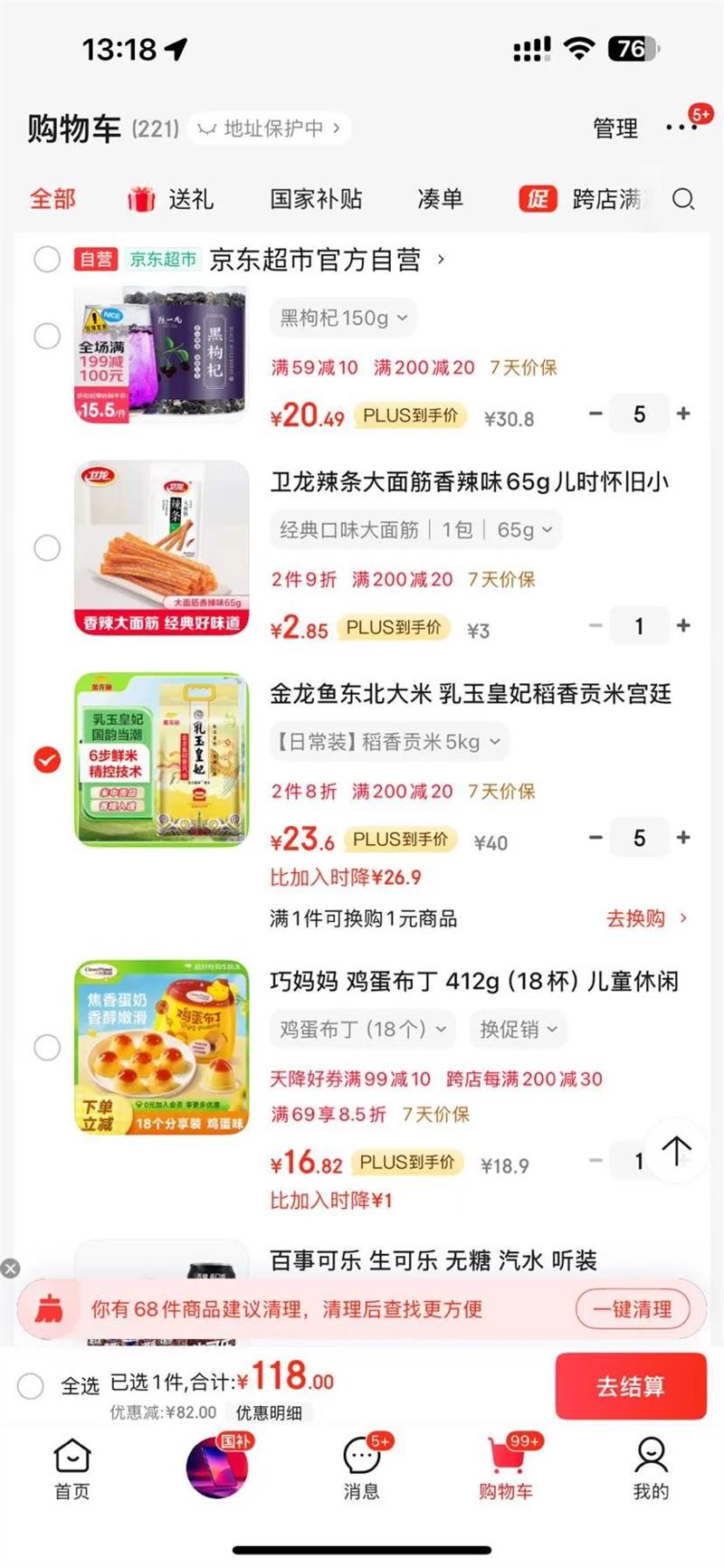The image size is (724, 1568).
Task: Decrease quantity of 金龙鱼东北大米
Action: pos(595,838)
